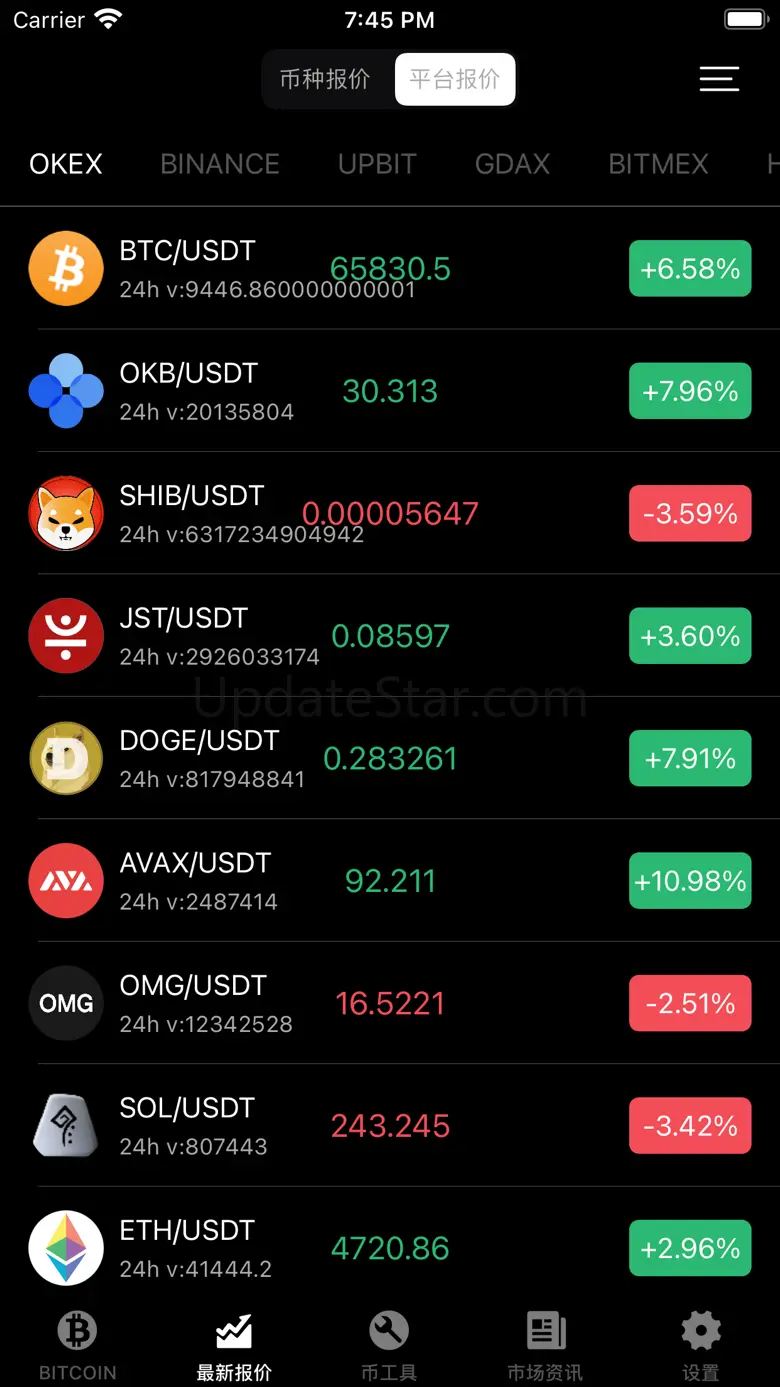Open the hamburger menu icon
Image resolution: width=780 pixels, height=1387 pixels.
click(719, 79)
